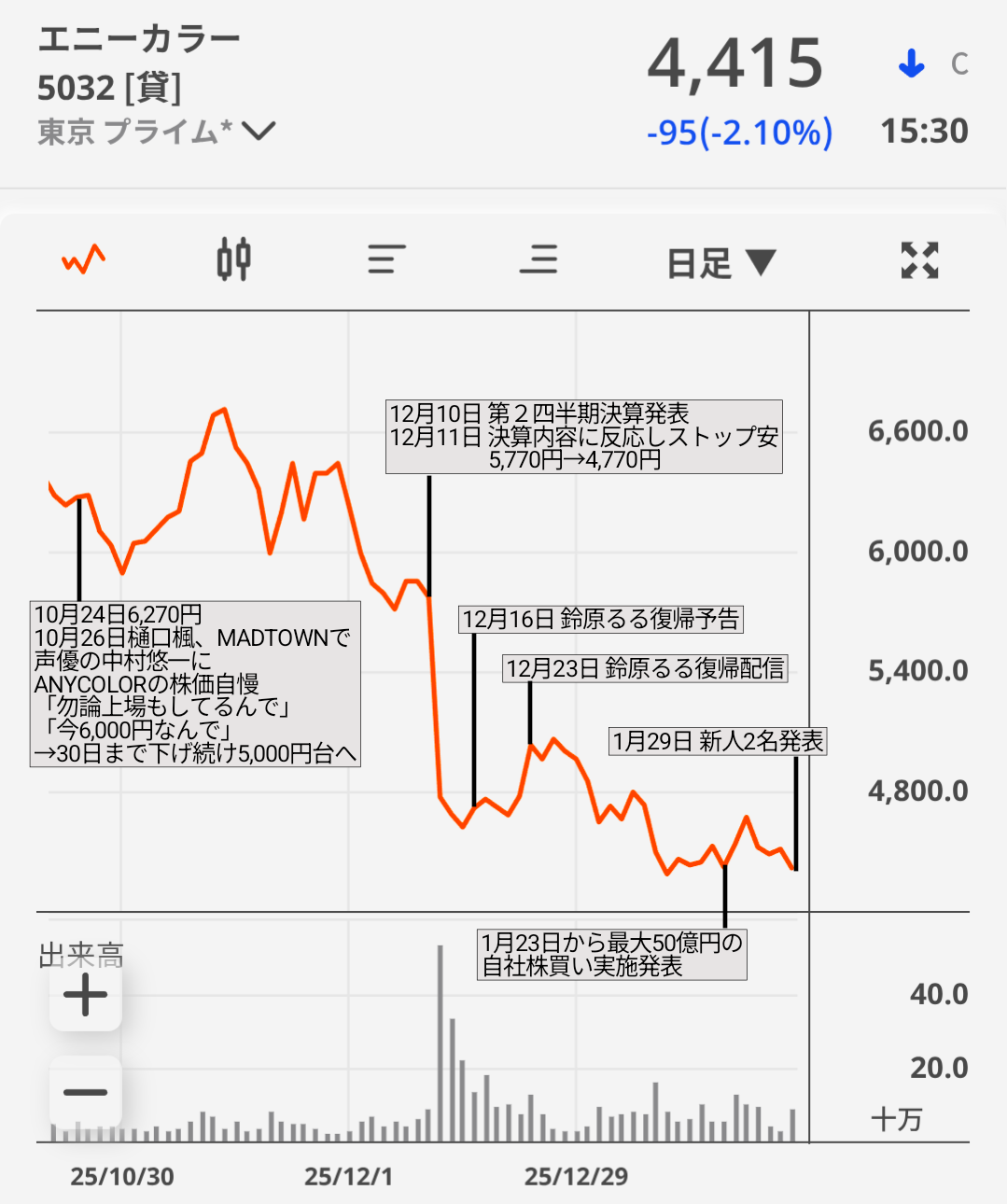Switch to the line chart view
The image size is (1007, 1204).
(83, 259)
